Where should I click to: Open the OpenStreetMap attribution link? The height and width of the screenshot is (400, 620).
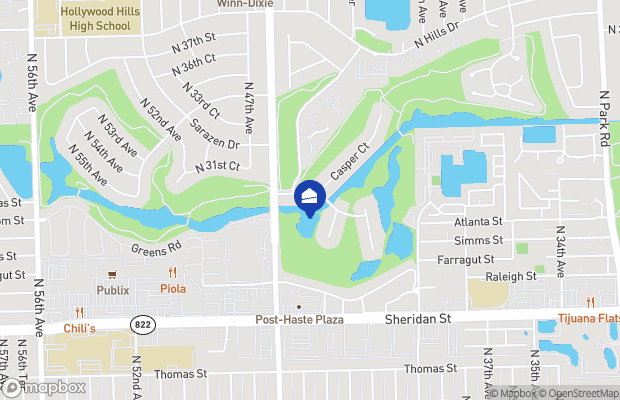click(580, 393)
